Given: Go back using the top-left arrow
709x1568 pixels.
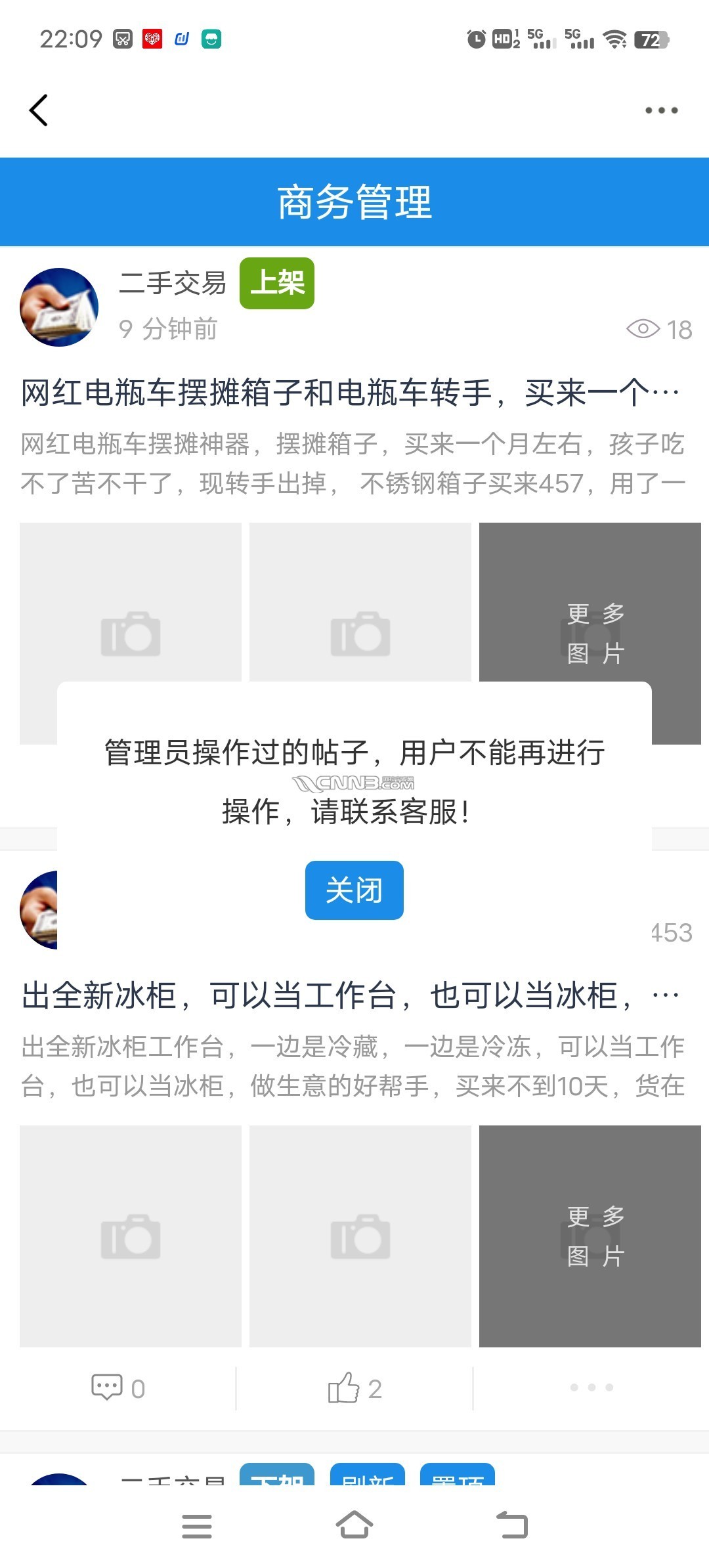Looking at the screenshot, I should click(x=39, y=110).
